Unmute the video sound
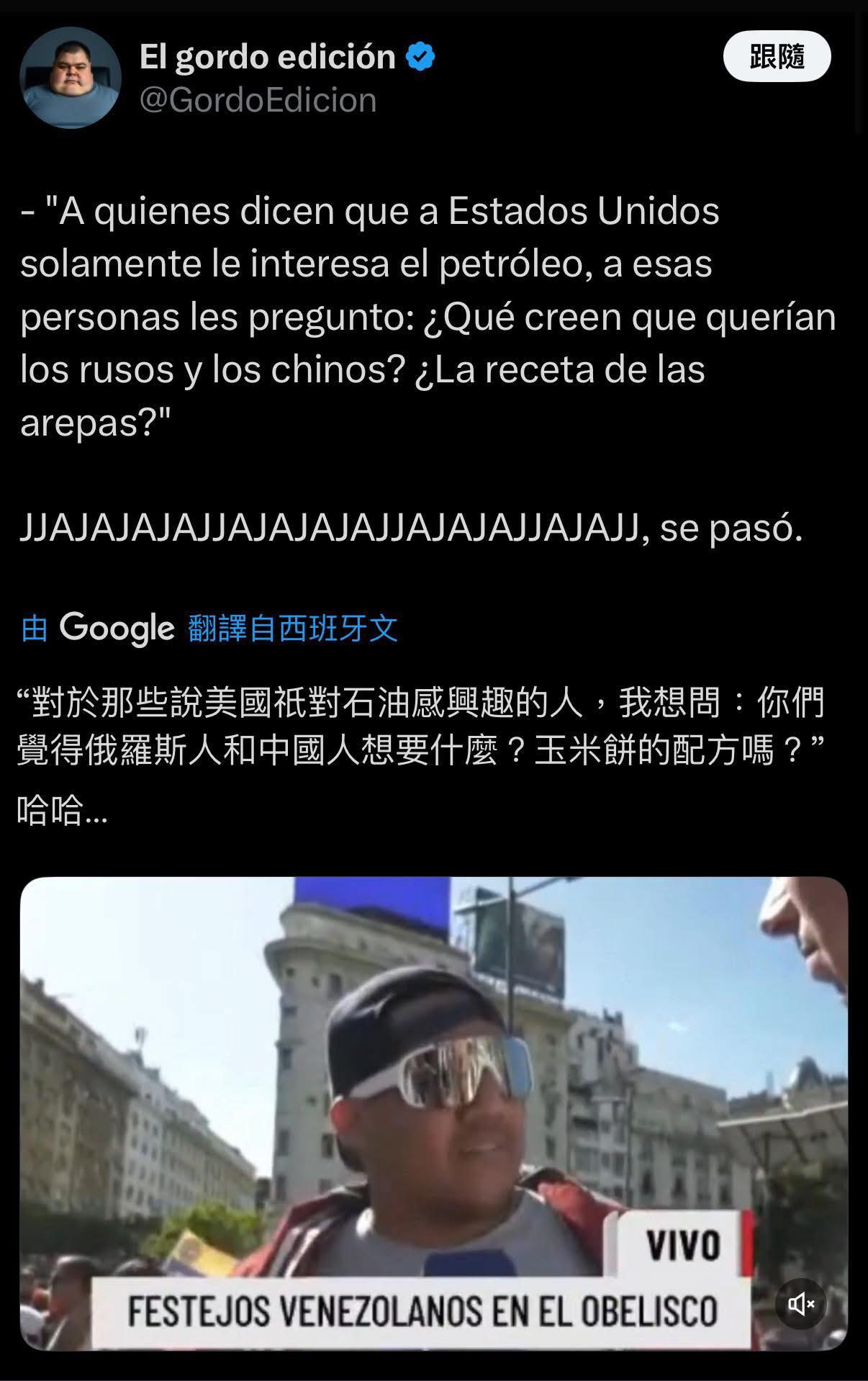The width and height of the screenshot is (868, 1381). point(800,1304)
